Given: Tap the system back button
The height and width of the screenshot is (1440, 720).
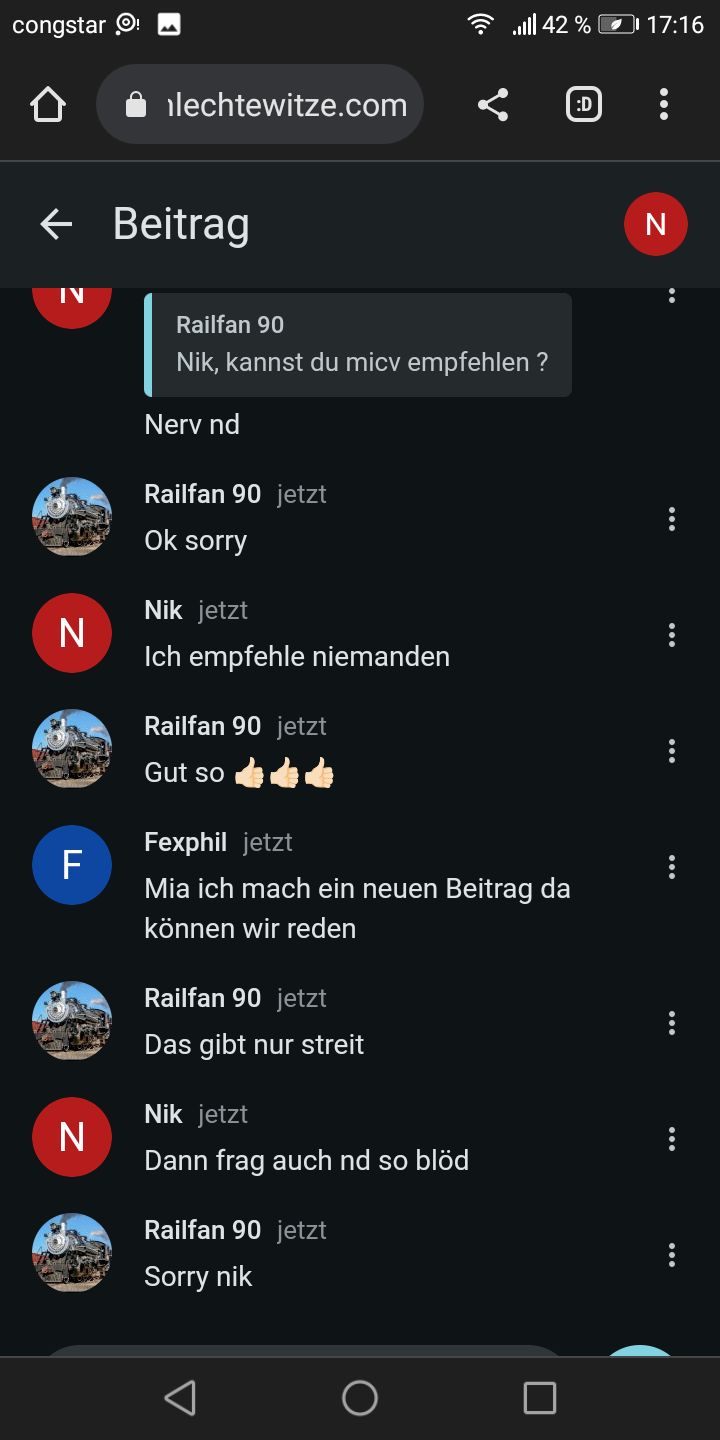Looking at the screenshot, I should (x=180, y=1398).
